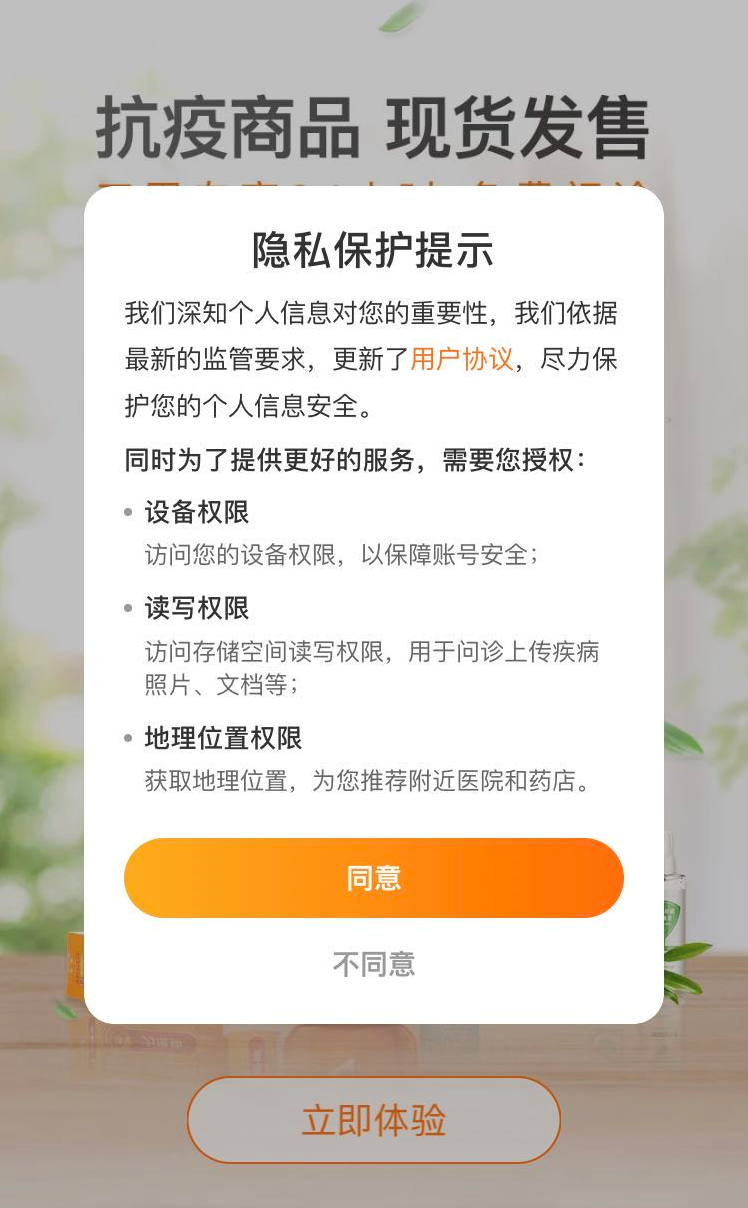Tap the 同时为了提供更好的服务 authorization heading
Viewport: 748px width, 1208px height.
[355, 459]
